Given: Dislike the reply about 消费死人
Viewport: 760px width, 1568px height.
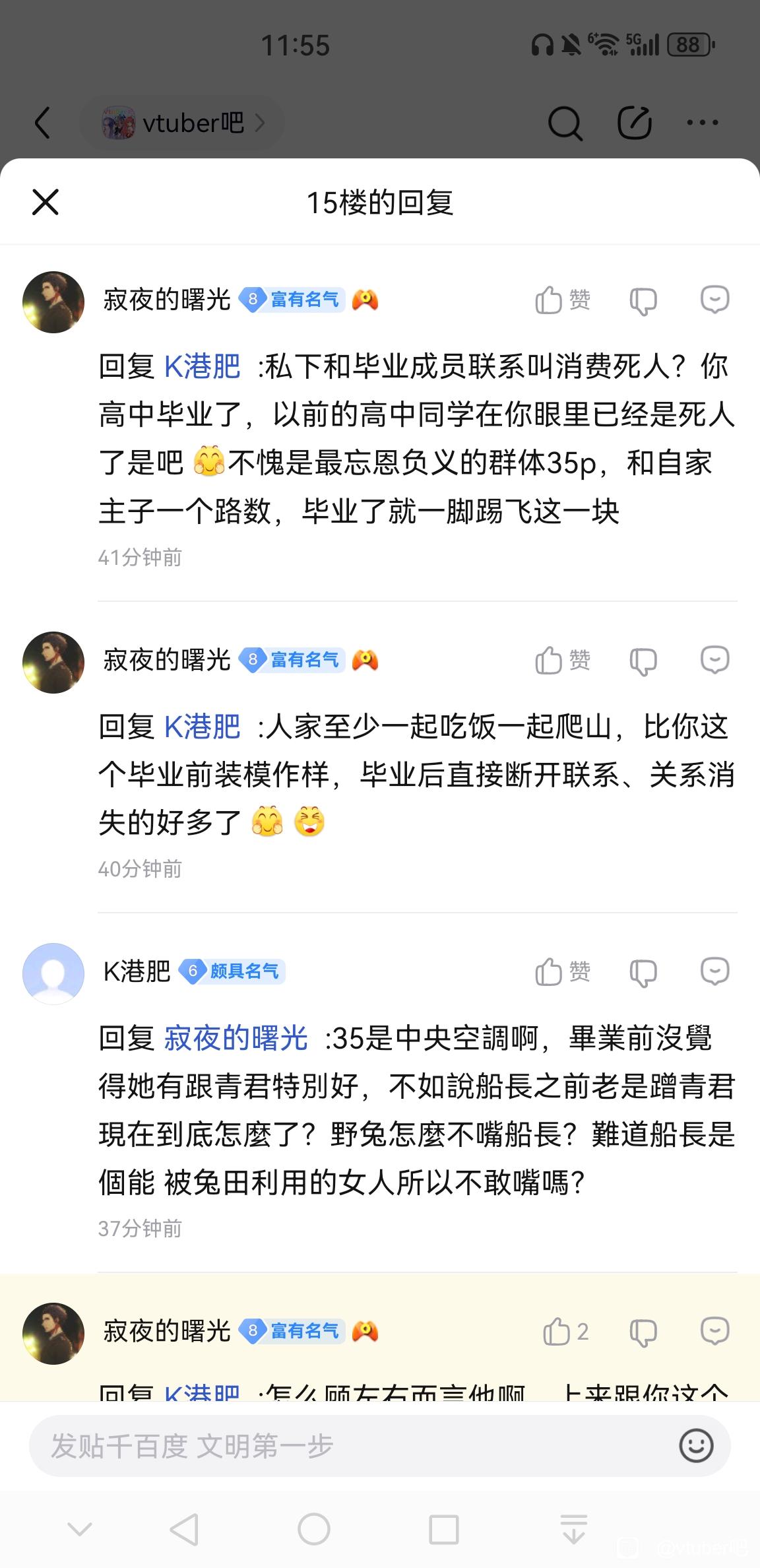Looking at the screenshot, I should [643, 301].
